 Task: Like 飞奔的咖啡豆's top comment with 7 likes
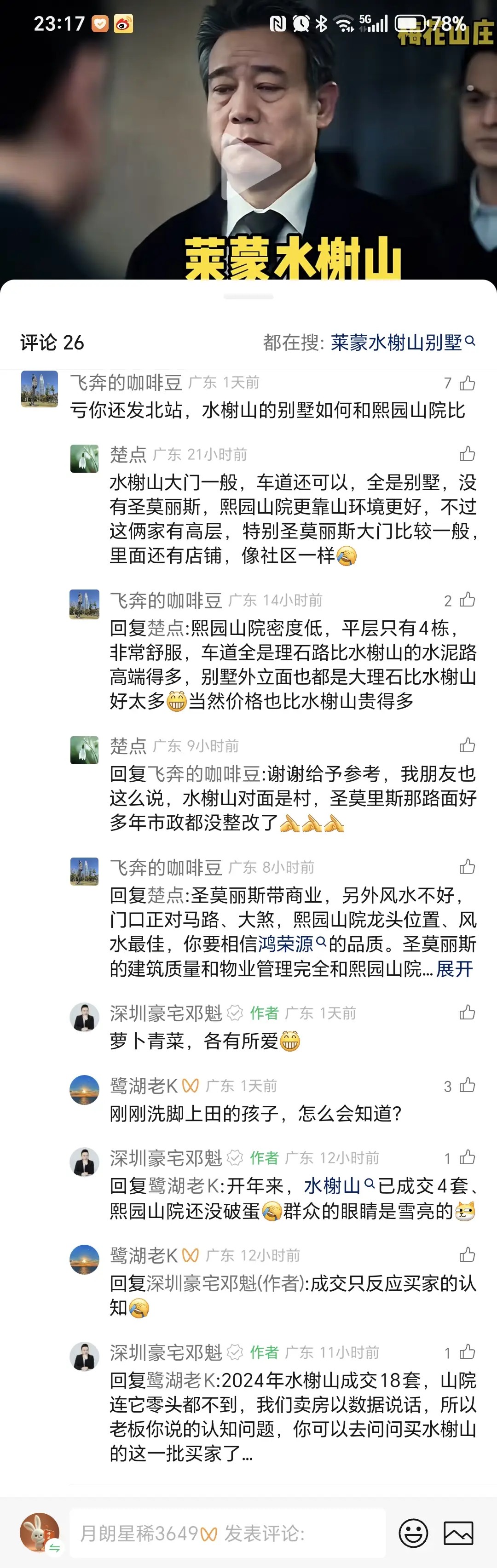coord(467,383)
